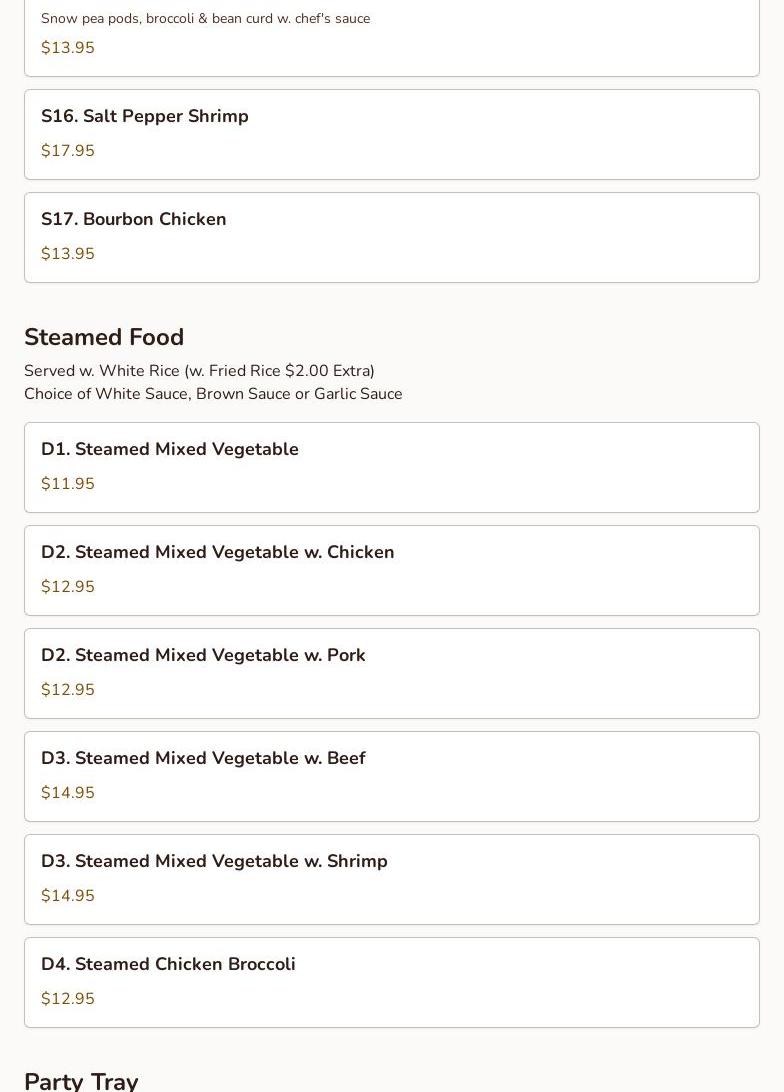Choose D1 Steamed Mixed Vegetable
This screenshot has height=1092, width=784.
391,467
